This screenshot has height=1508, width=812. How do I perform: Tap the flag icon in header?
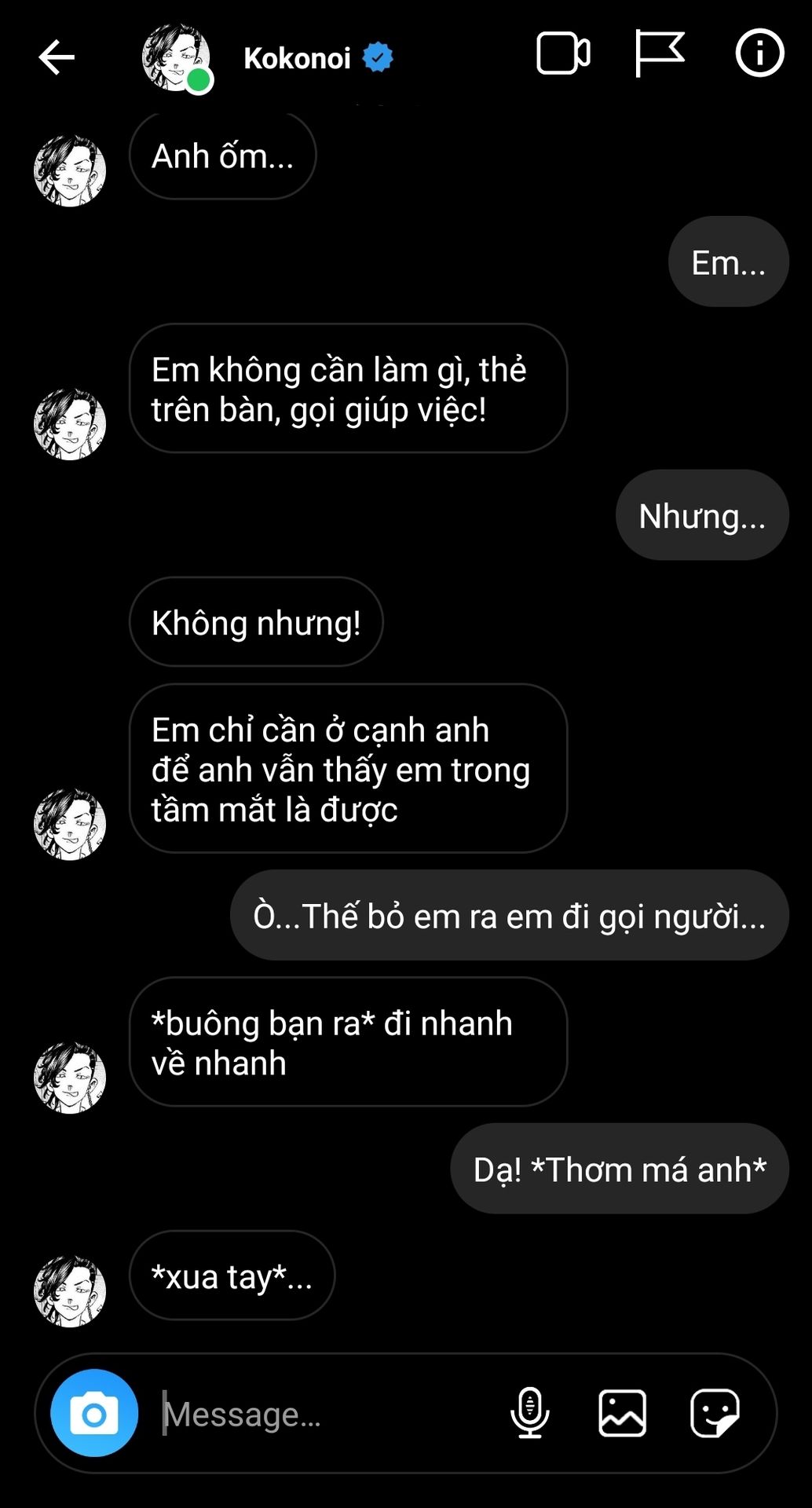[660, 53]
